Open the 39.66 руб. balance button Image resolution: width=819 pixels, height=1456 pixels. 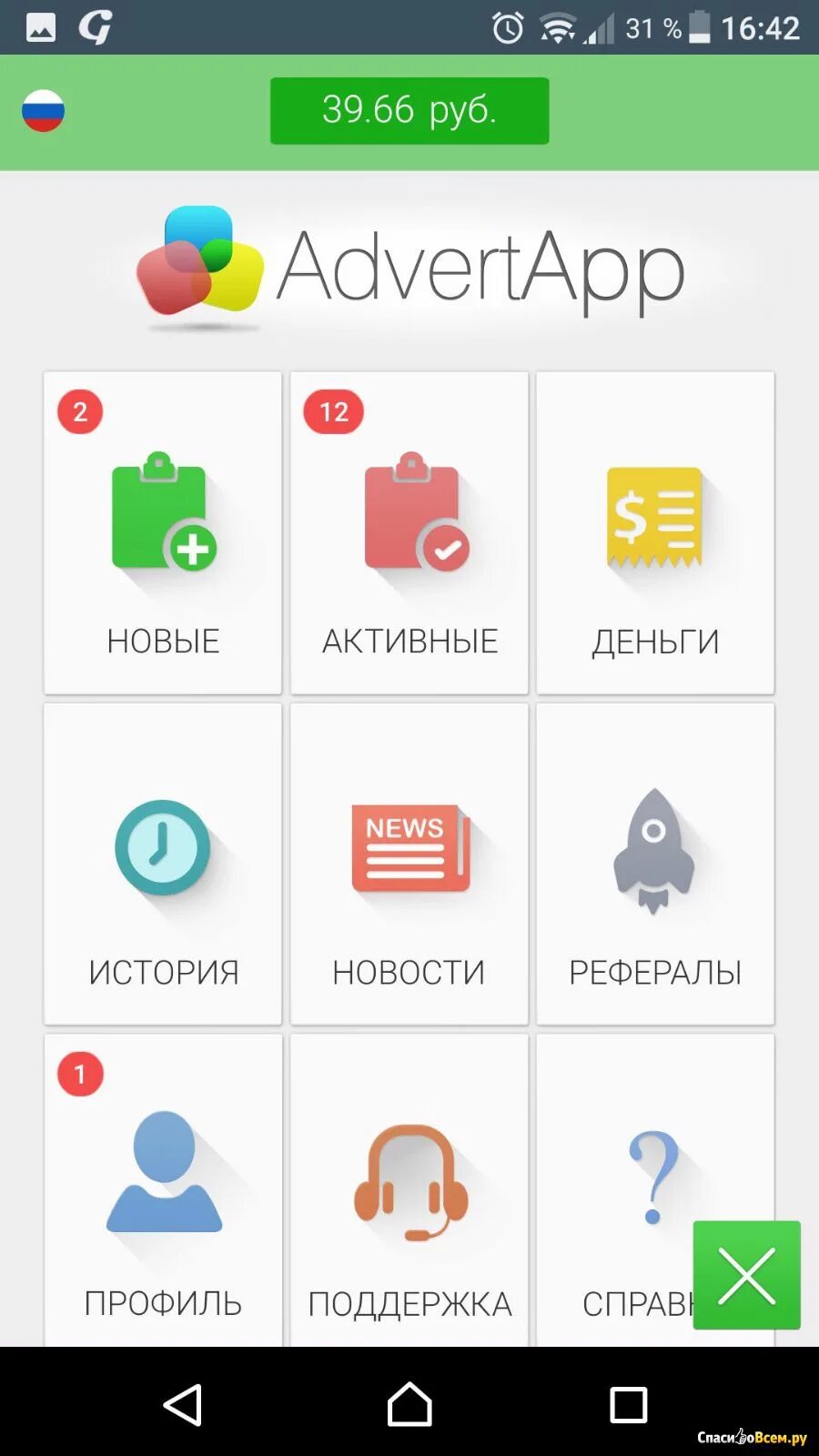409,111
